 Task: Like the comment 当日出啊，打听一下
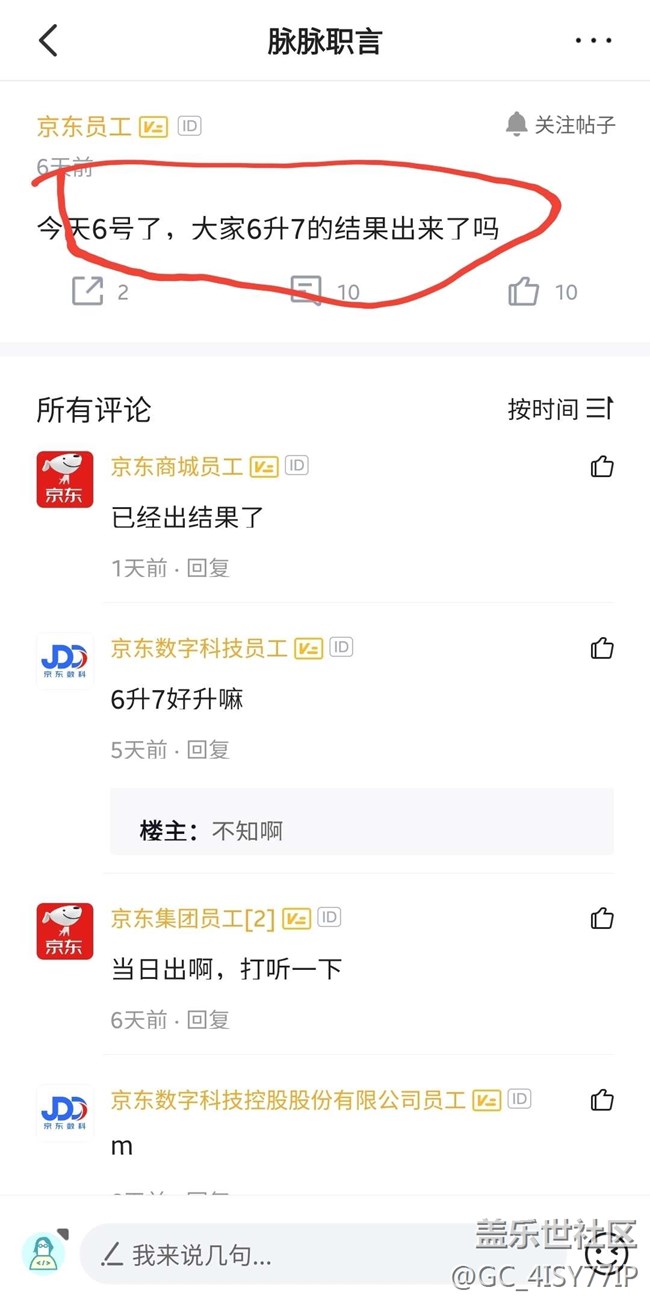coord(602,918)
